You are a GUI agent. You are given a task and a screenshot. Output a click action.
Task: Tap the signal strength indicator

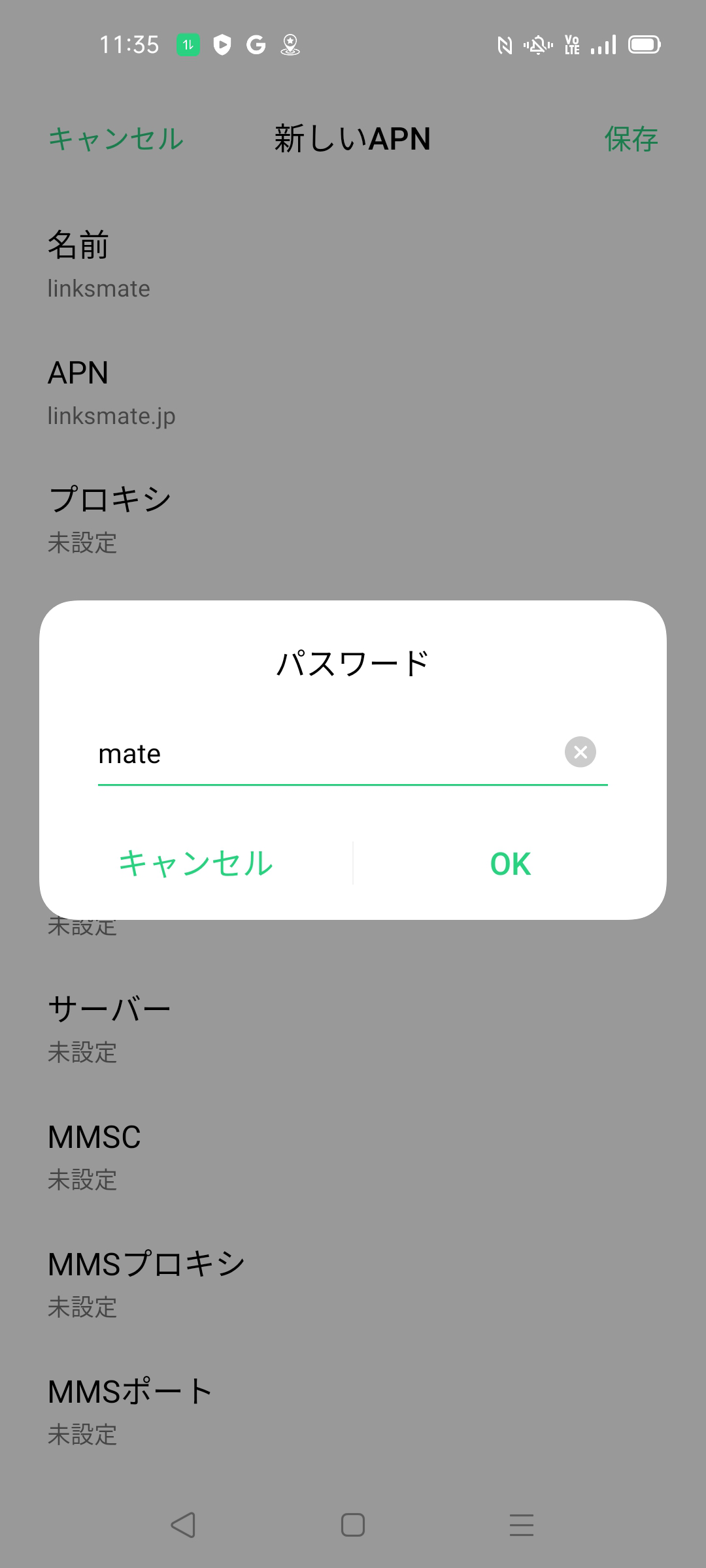[601, 44]
